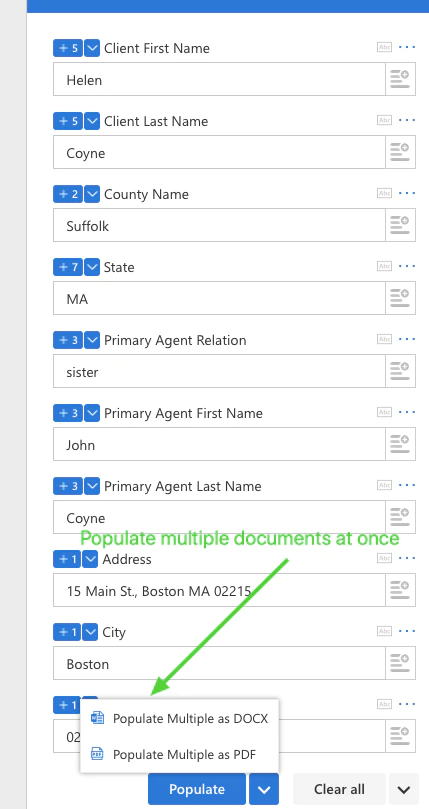This screenshot has width=429, height=809.
Task: Edit the Address field
Action: [219, 590]
